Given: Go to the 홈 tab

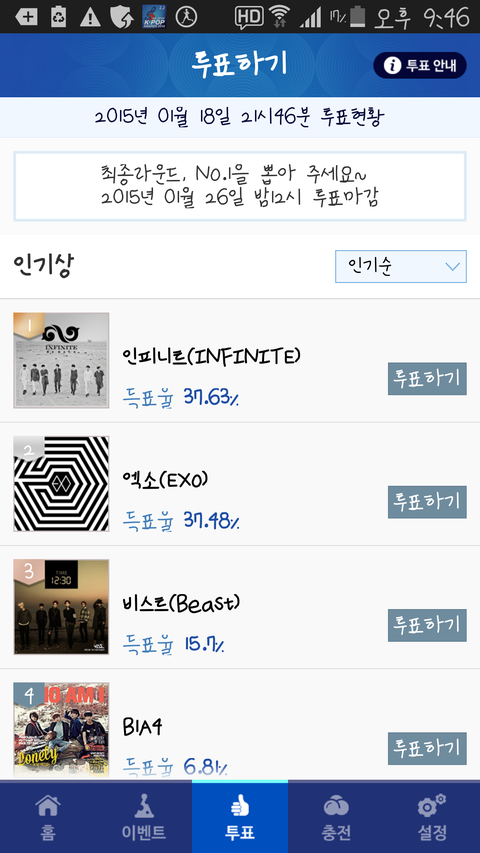Looking at the screenshot, I should click(x=48, y=817).
